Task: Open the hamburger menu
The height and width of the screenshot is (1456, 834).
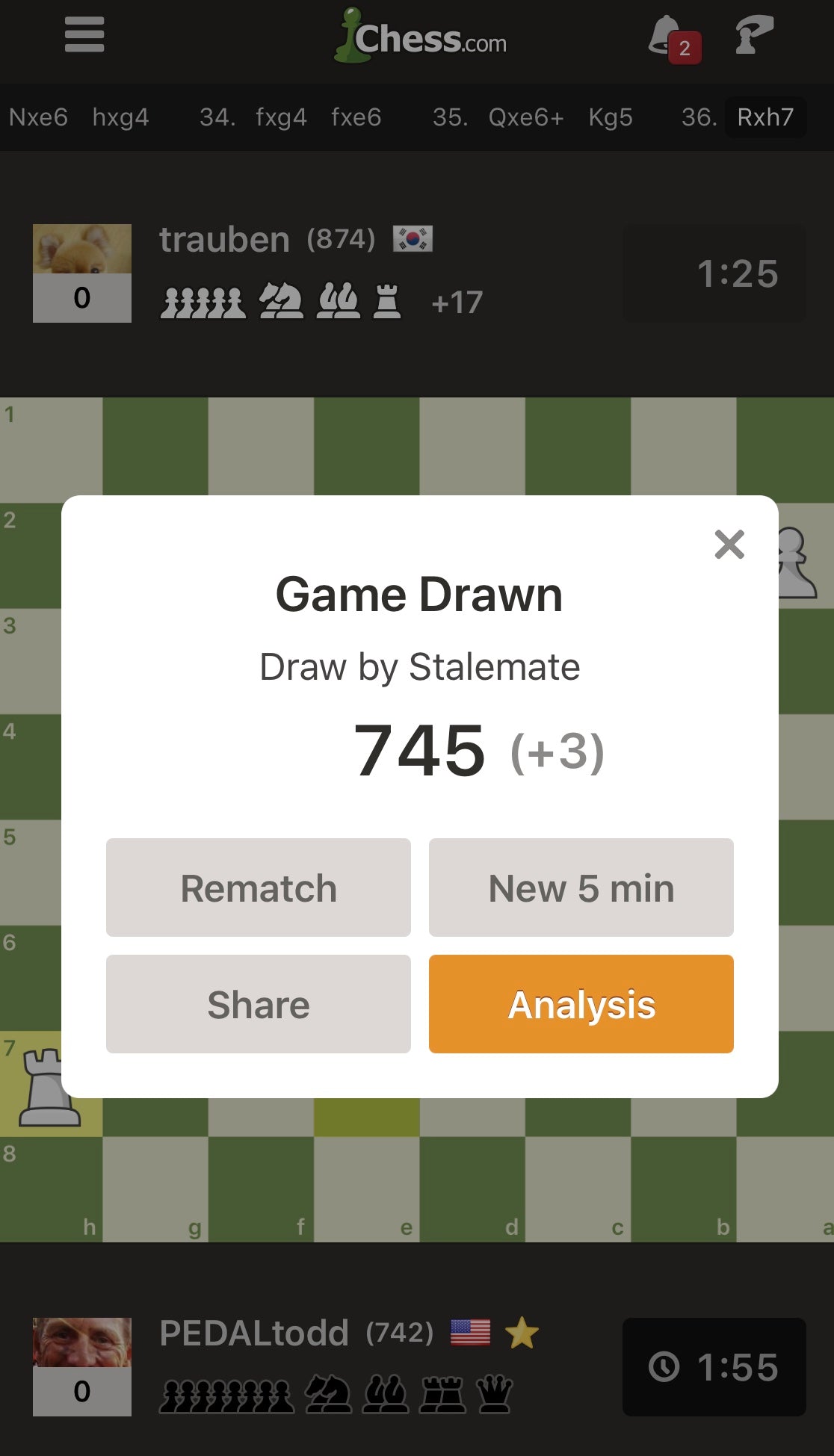Action: point(84,35)
